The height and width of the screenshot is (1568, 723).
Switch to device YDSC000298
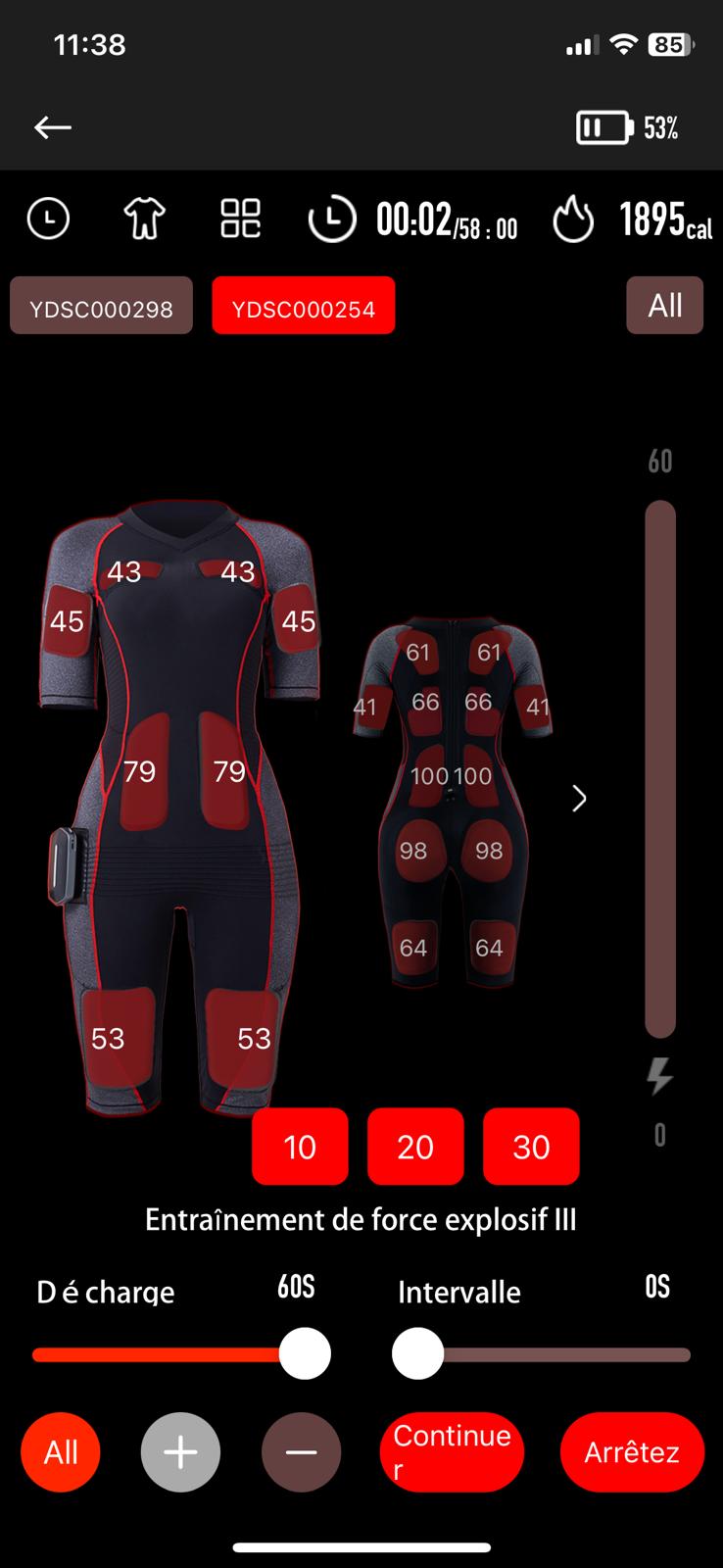101,306
